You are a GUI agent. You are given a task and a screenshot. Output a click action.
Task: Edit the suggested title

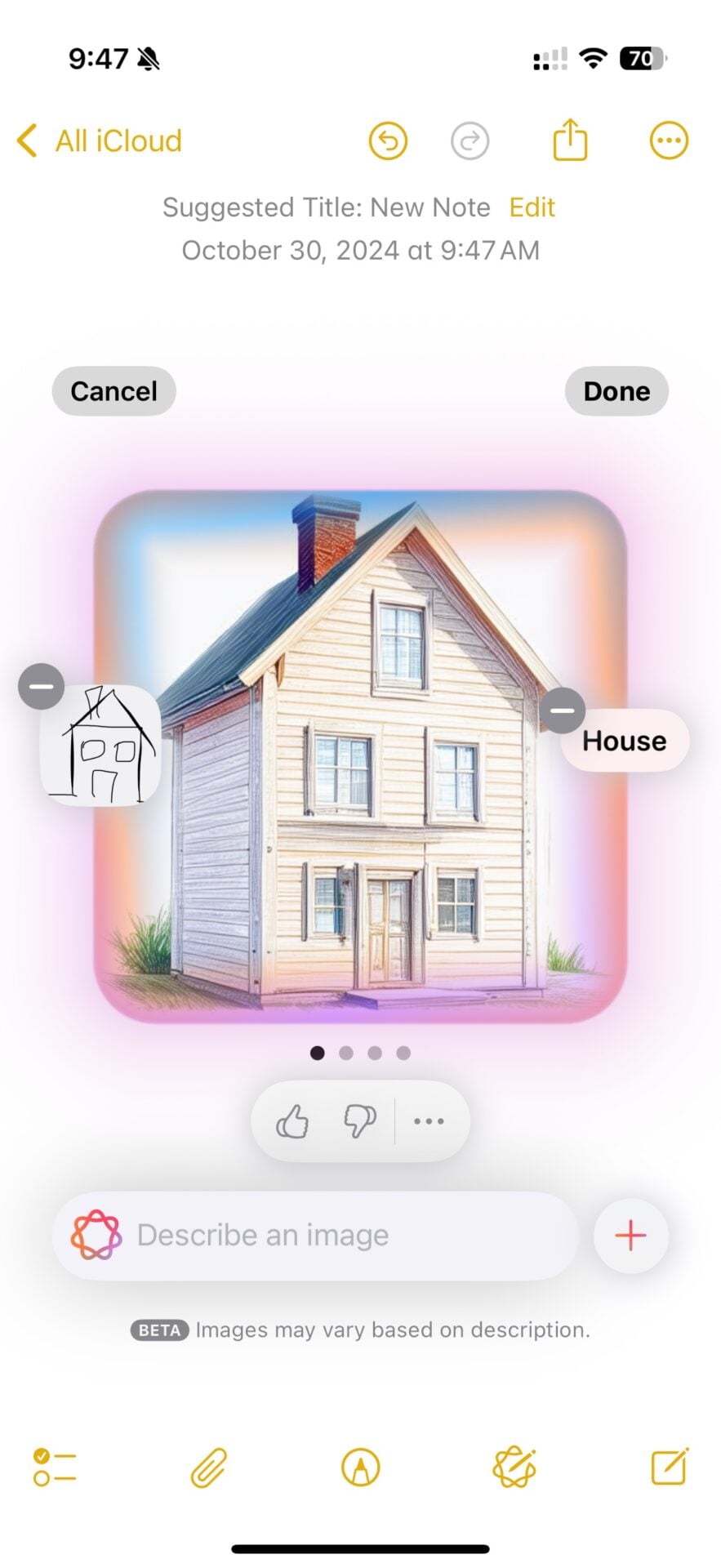(532, 207)
